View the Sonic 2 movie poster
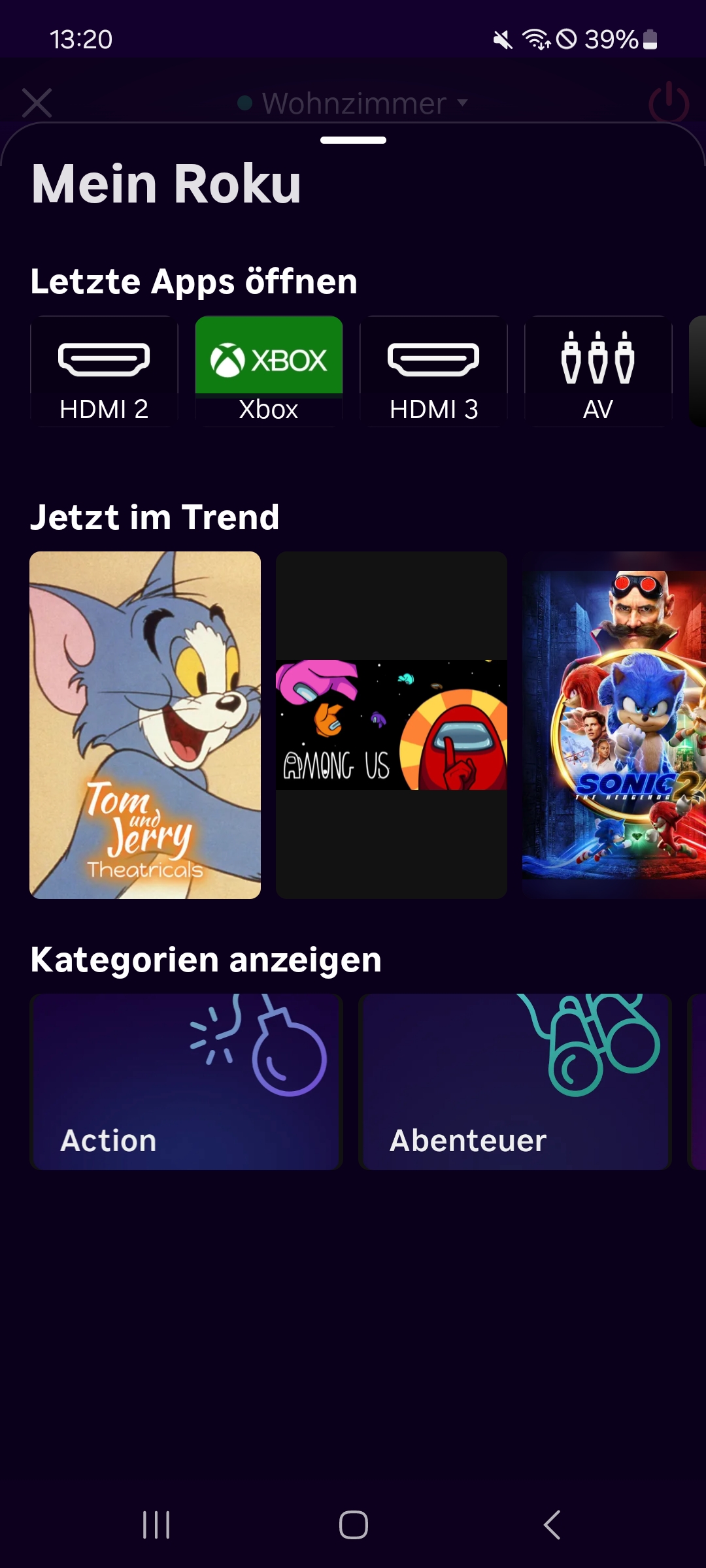The image size is (706, 1568). pos(614,725)
